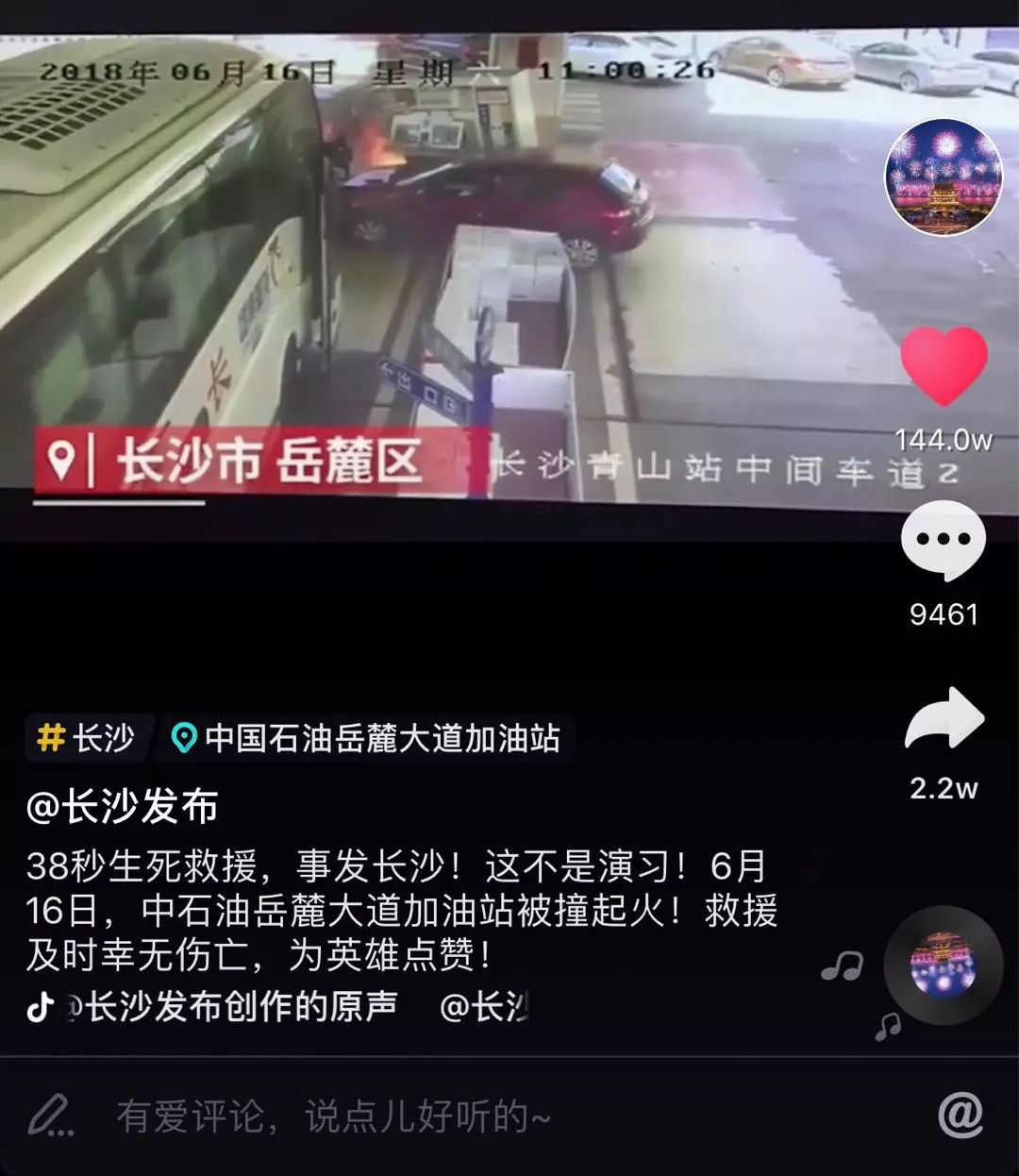The height and width of the screenshot is (1176, 1019).
Task: Open location 中国石油岳麓大道加油站
Action: 368,738
